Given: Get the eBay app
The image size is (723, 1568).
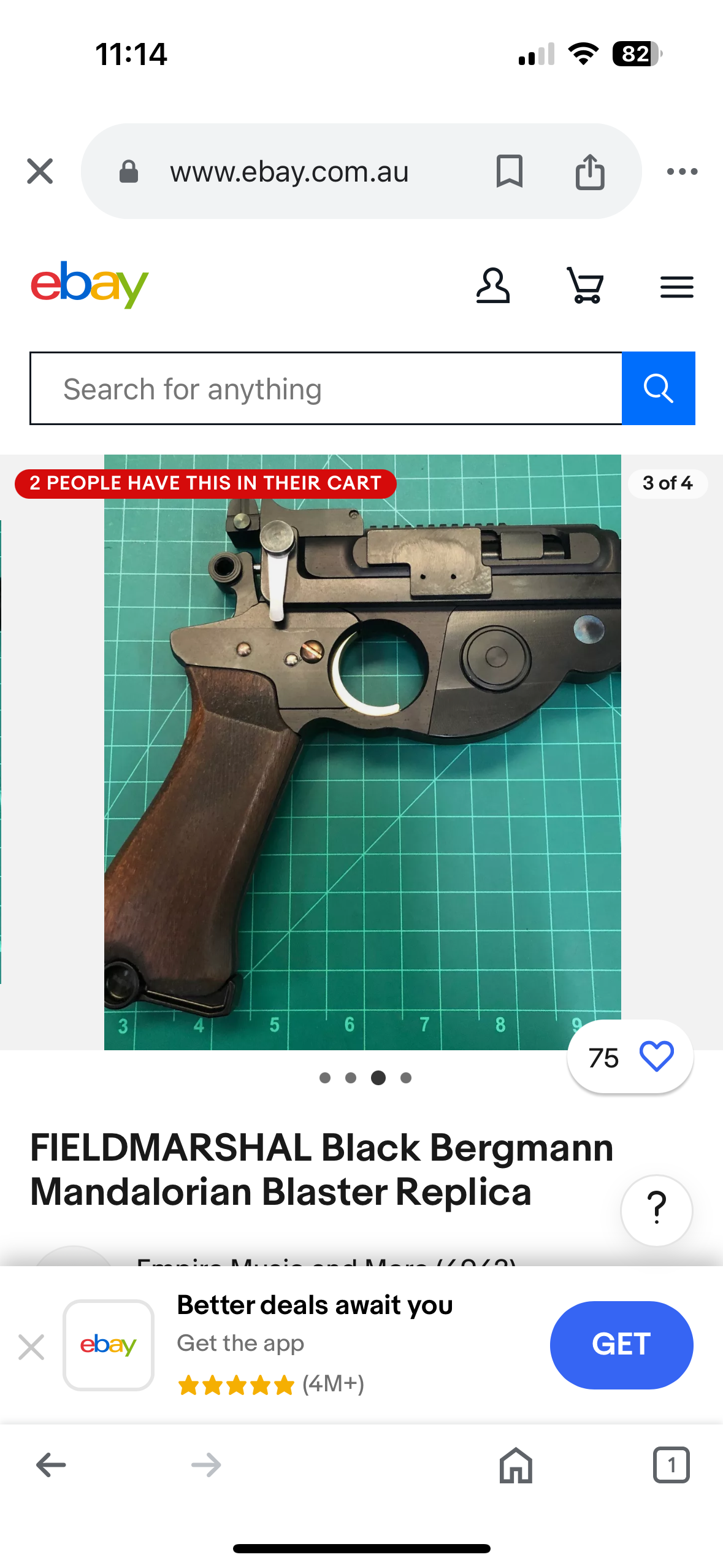Looking at the screenshot, I should [621, 1345].
